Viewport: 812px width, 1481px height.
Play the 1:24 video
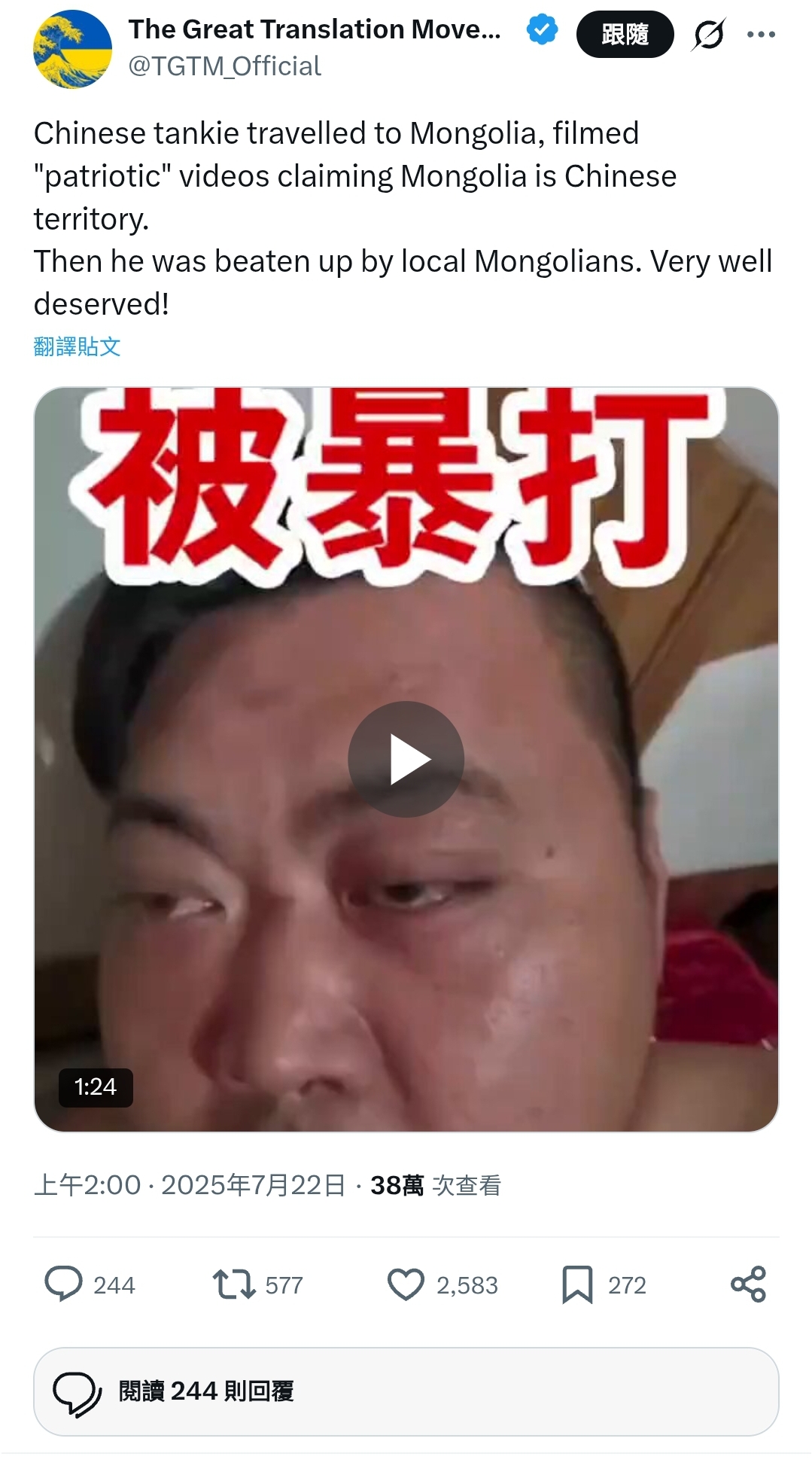(x=406, y=759)
